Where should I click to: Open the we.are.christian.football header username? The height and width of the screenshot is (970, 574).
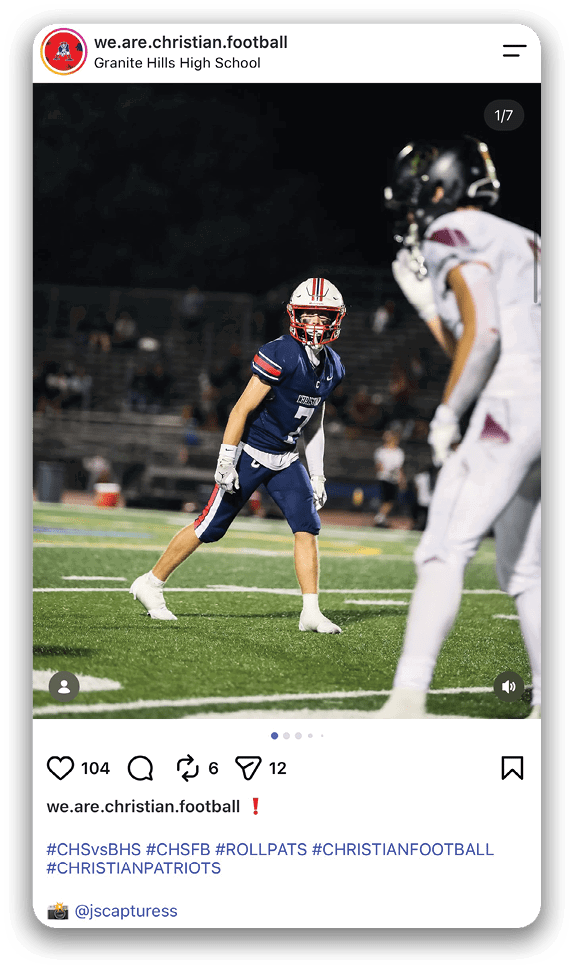(x=191, y=42)
